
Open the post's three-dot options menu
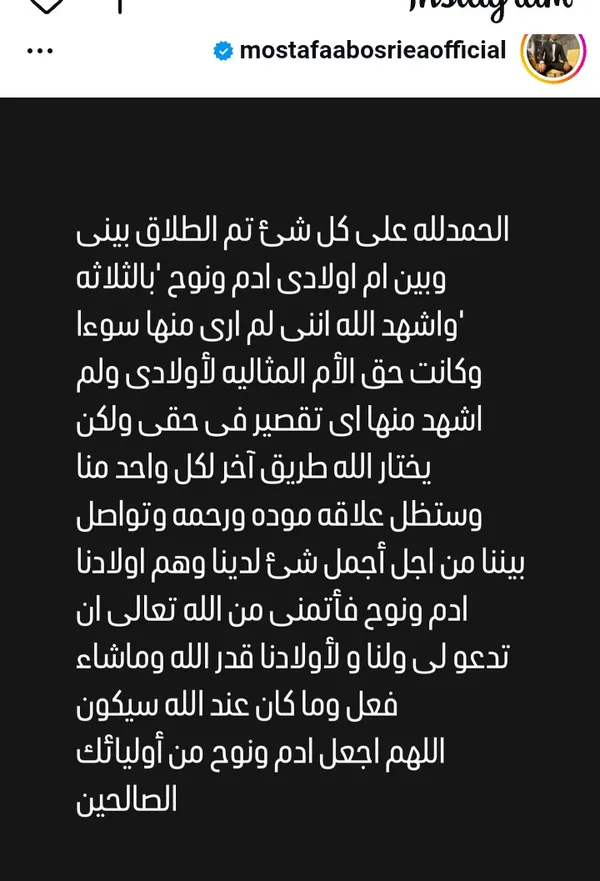(x=39, y=51)
